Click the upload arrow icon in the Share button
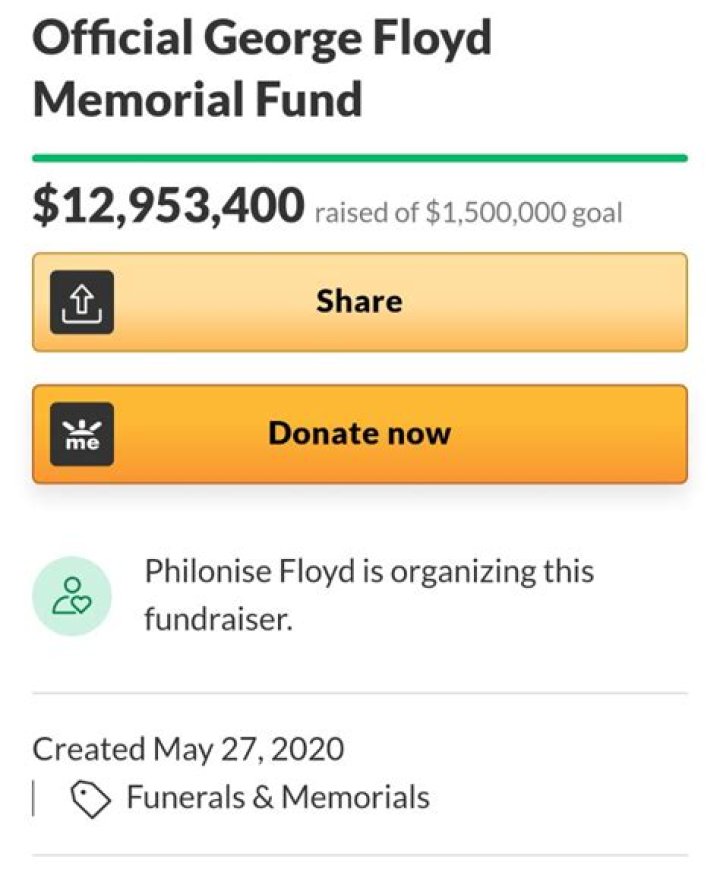The width and height of the screenshot is (720, 872). (83, 301)
